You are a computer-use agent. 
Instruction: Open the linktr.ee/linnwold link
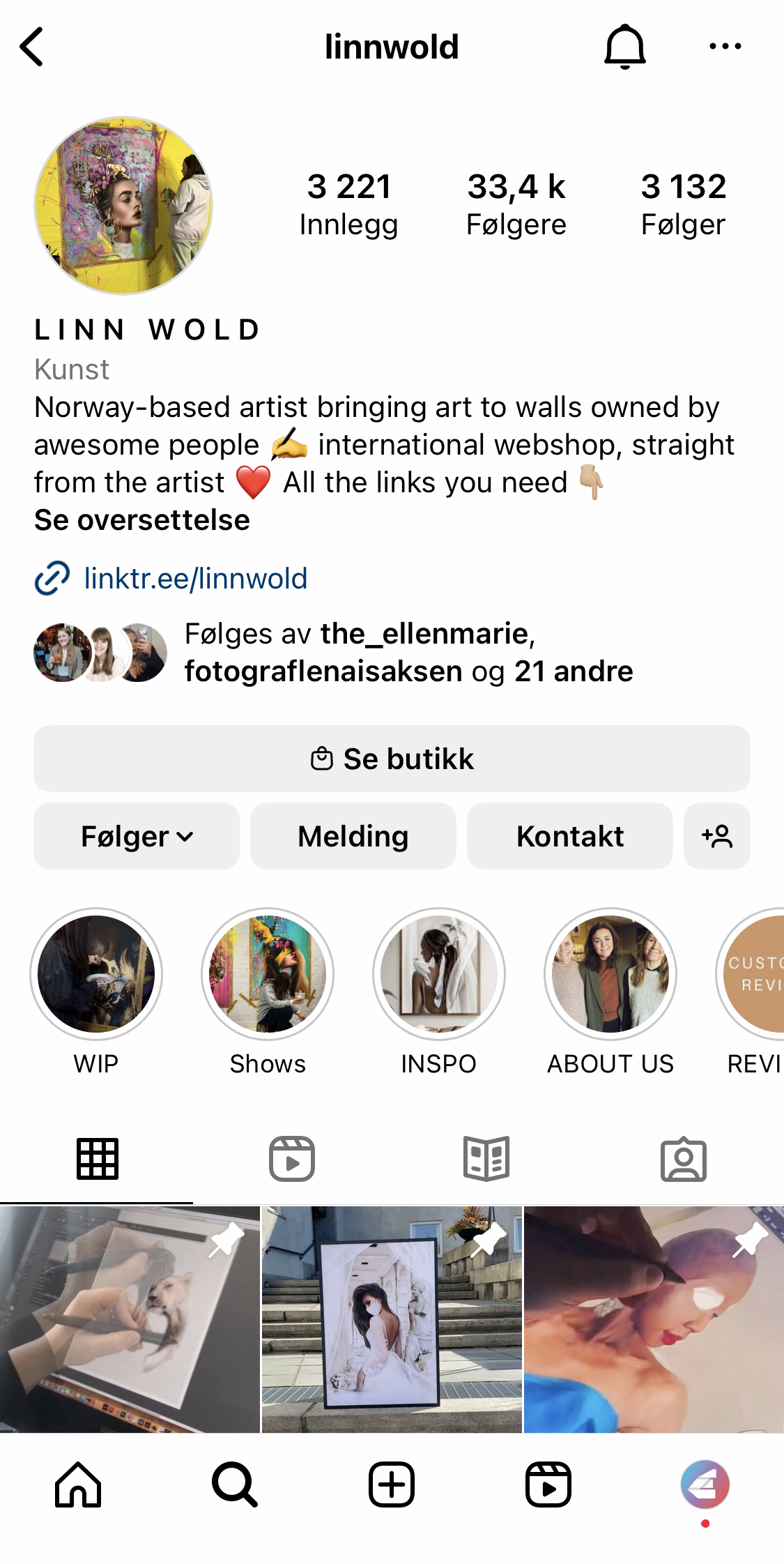pyautogui.click(x=195, y=579)
